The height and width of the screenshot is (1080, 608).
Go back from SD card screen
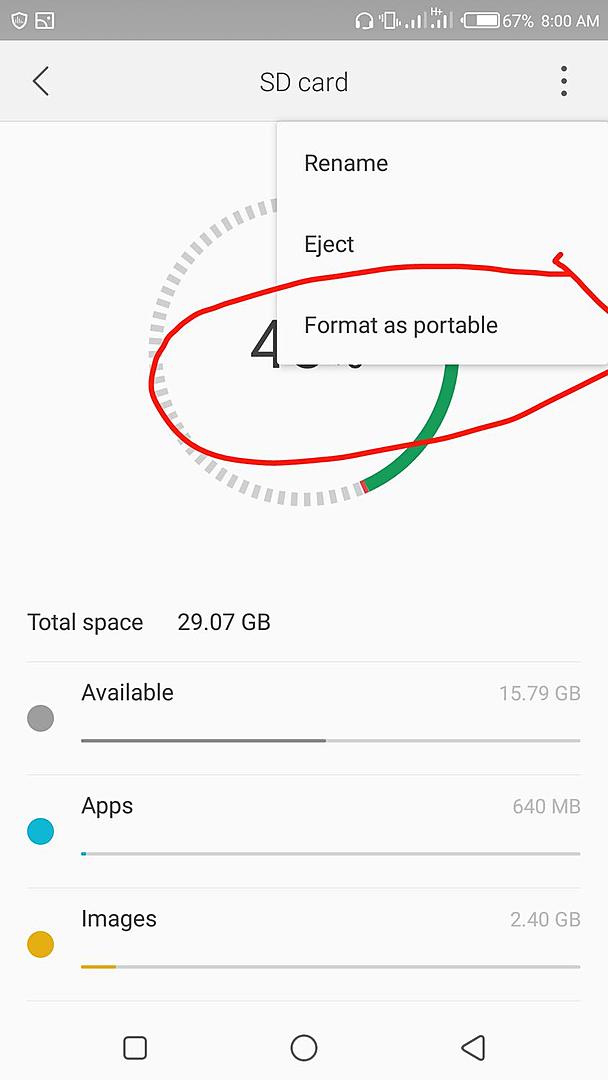click(41, 82)
